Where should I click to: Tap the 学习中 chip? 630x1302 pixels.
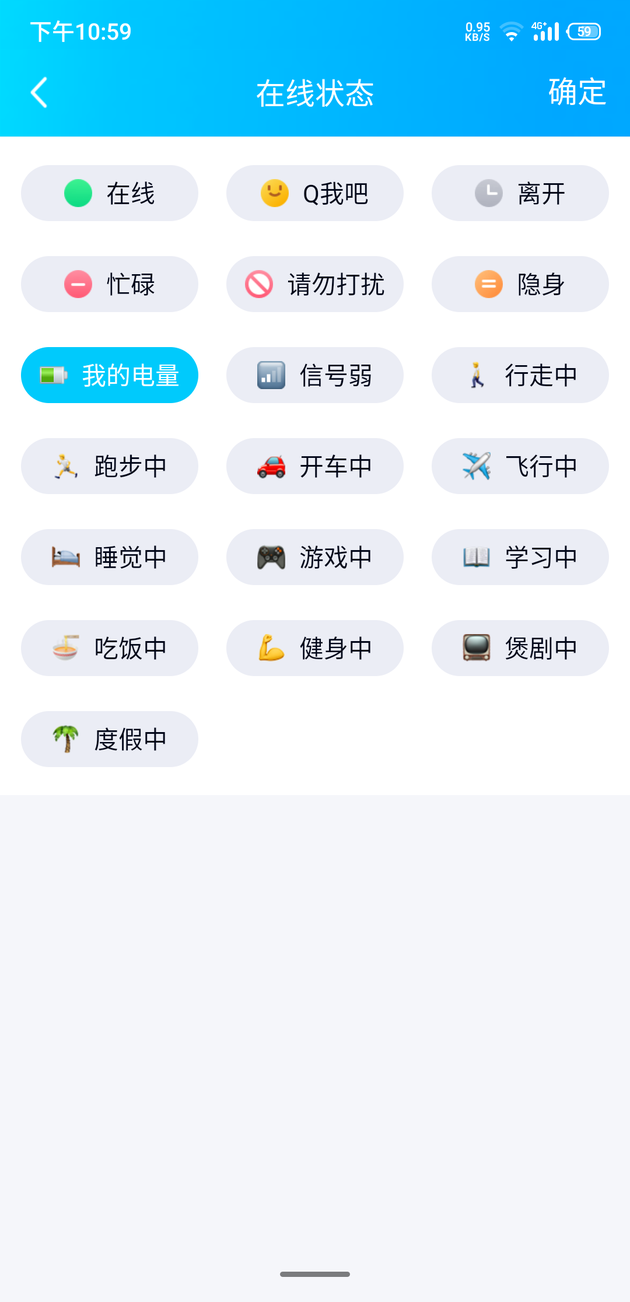click(520, 557)
